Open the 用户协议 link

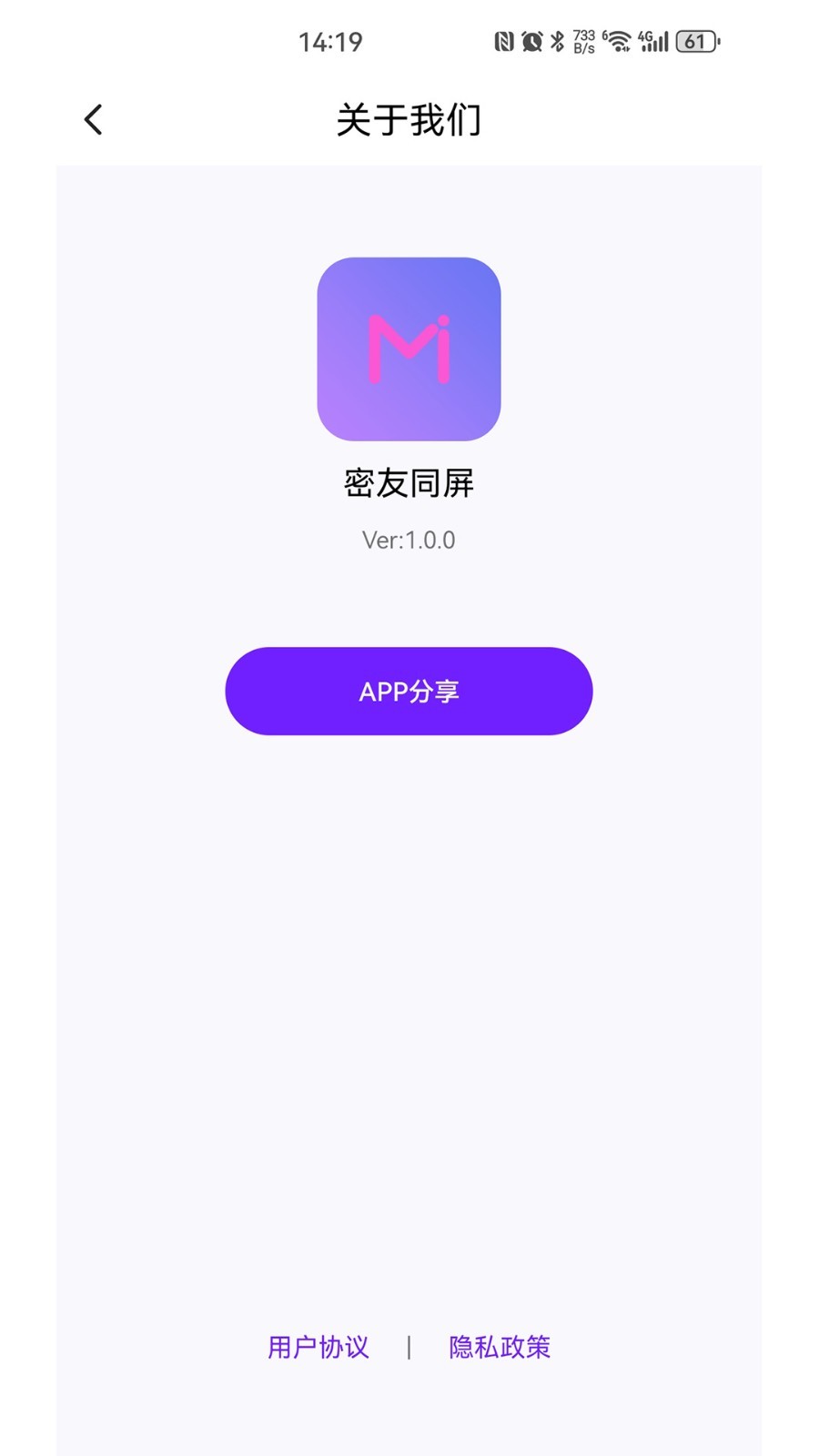click(x=318, y=1347)
